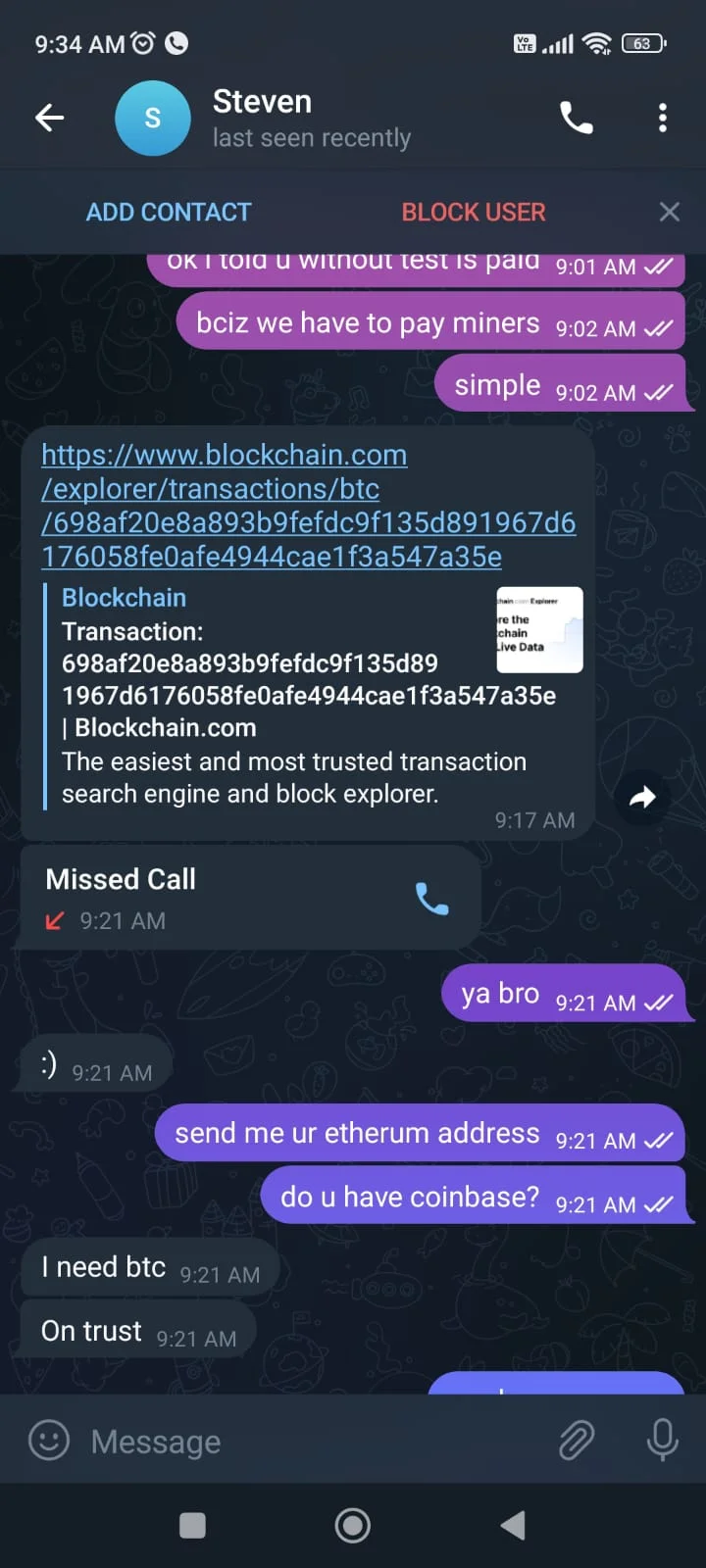Tap the system home button
706x1568 pixels.
353,1526
